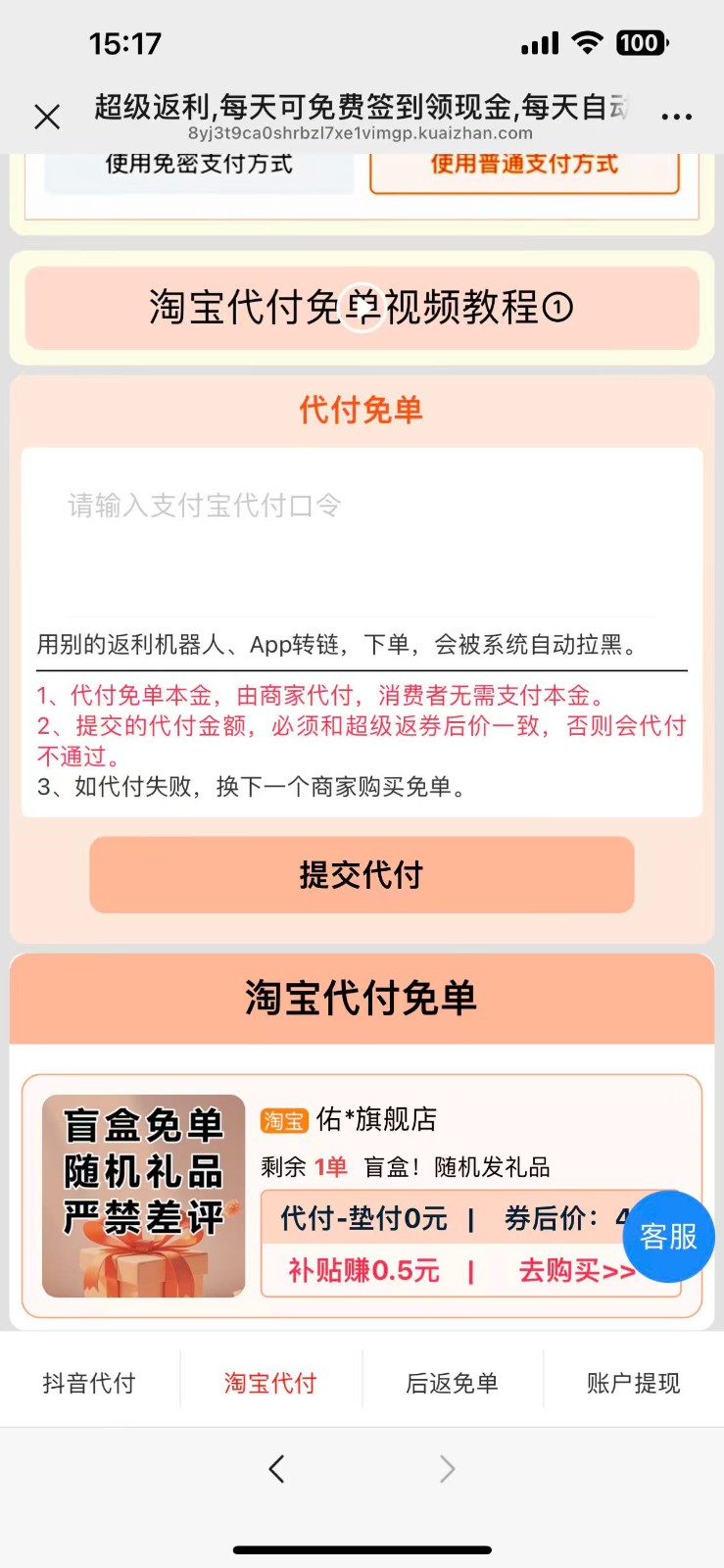724x1568 pixels.
Task: Tap 去购买>> to buy the item
Action: pos(576,1271)
